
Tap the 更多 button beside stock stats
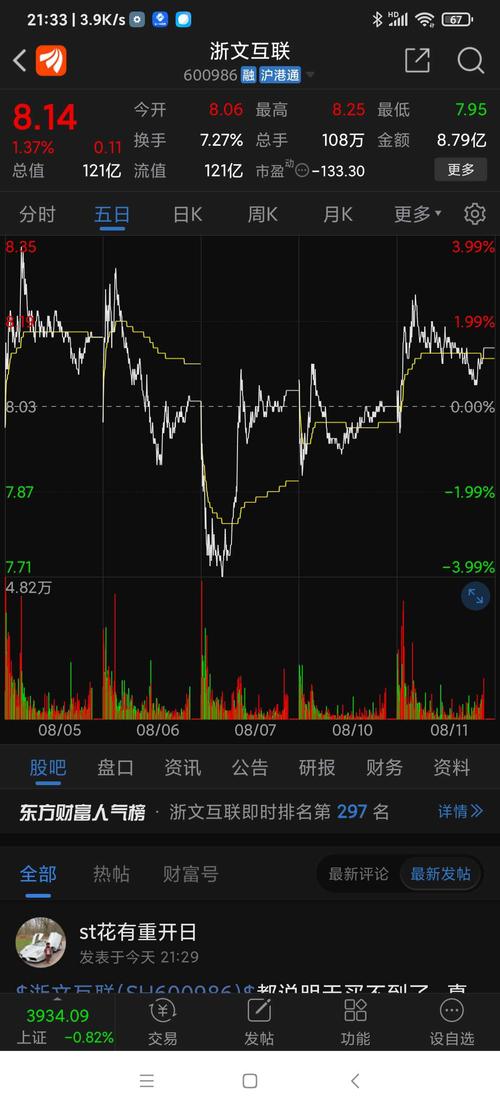point(460,170)
